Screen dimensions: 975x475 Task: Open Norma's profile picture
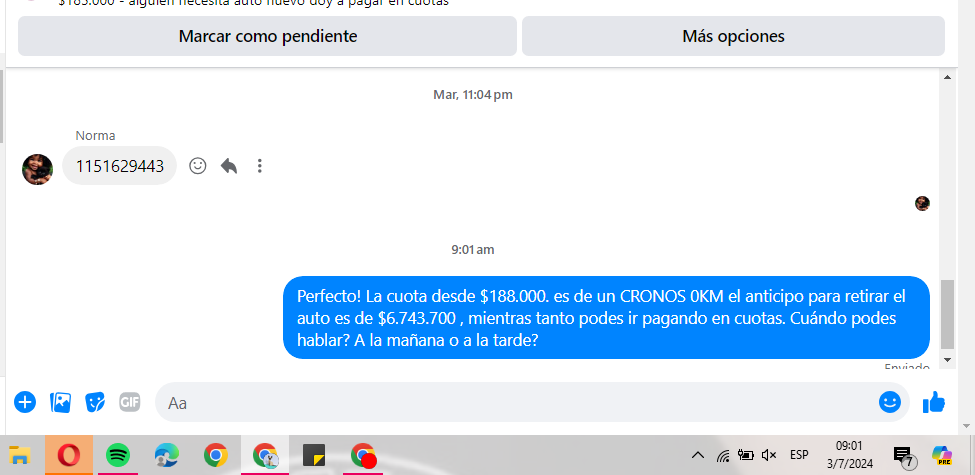[x=37, y=169]
